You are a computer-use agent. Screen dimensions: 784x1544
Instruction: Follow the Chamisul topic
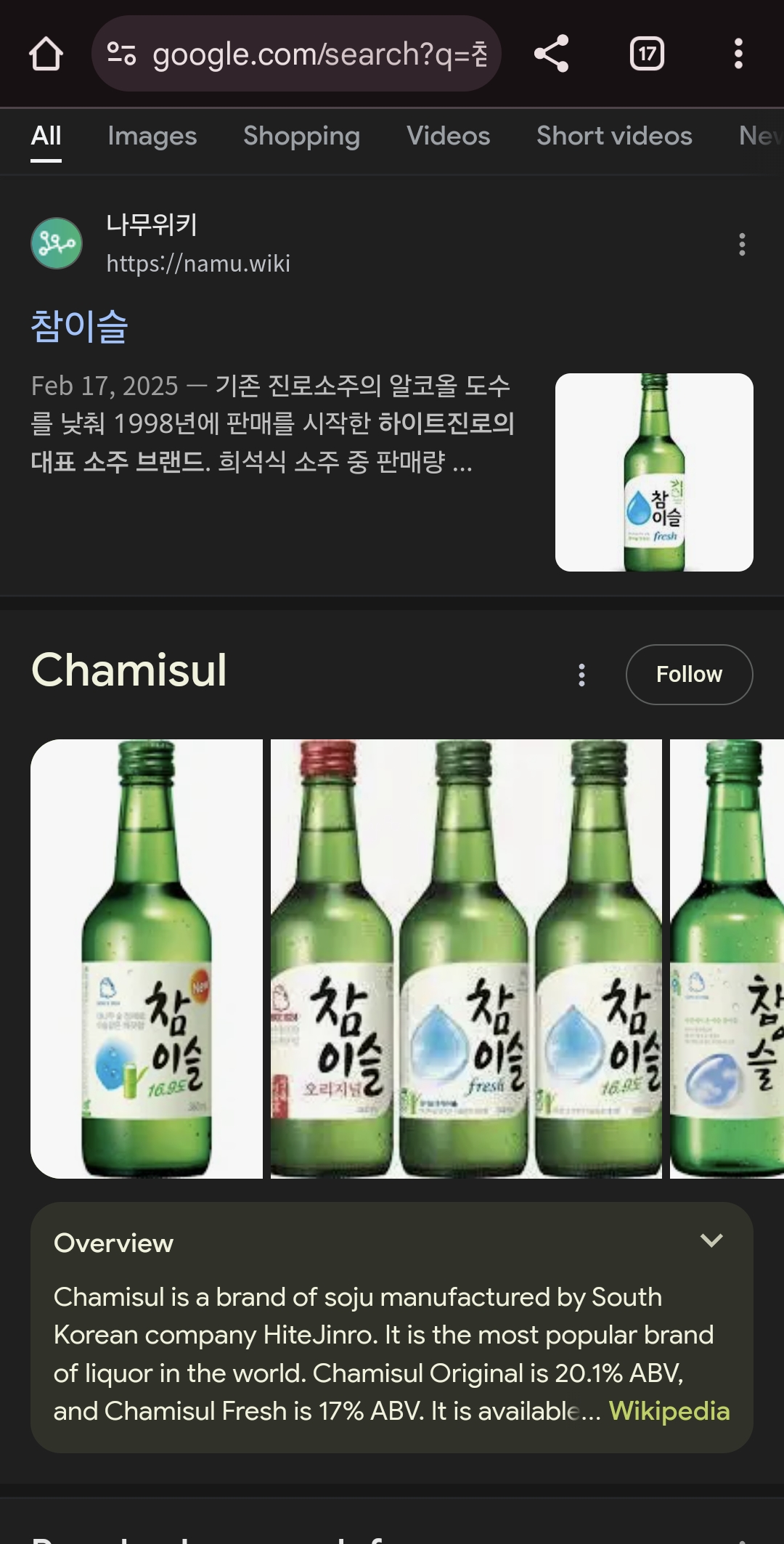[689, 675]
